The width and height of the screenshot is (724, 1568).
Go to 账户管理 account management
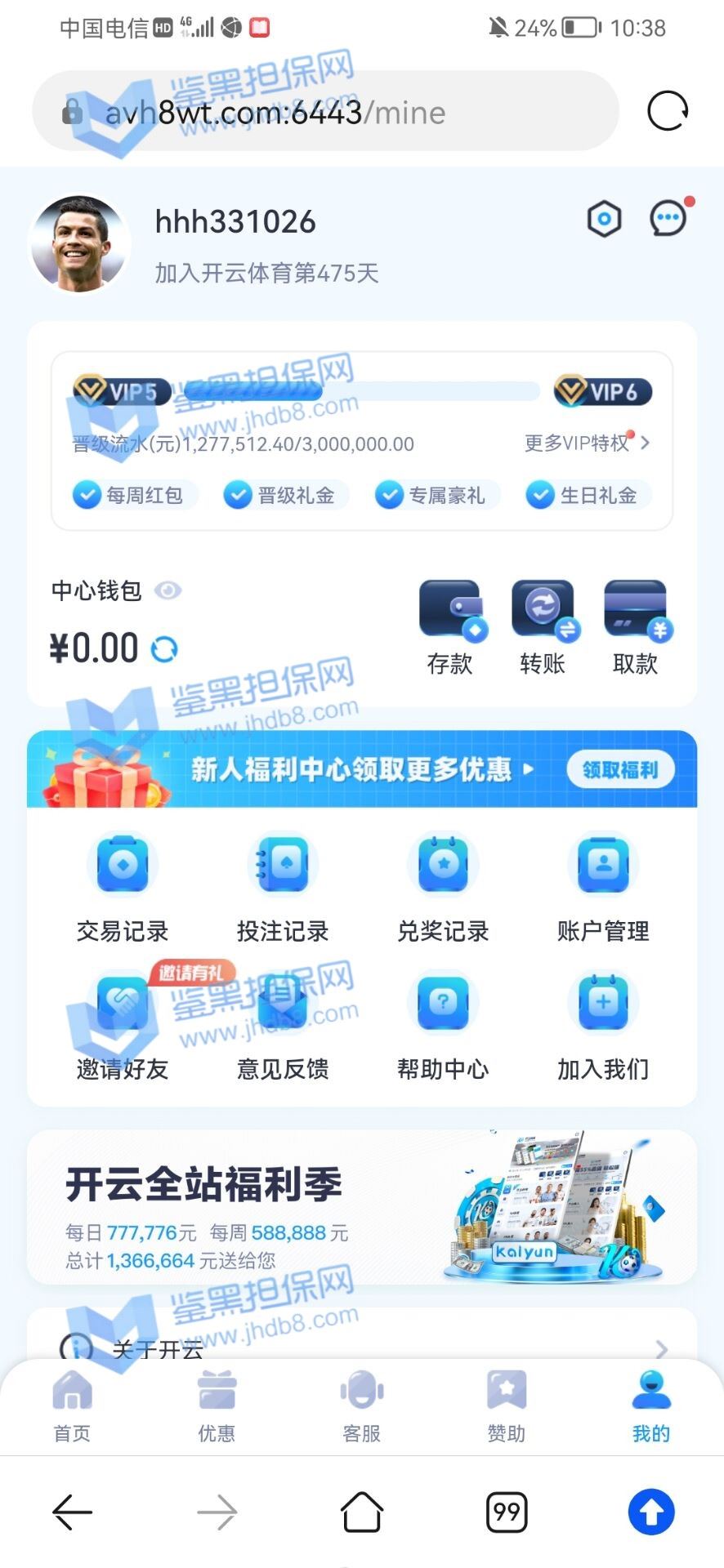[x=603, y=888]
